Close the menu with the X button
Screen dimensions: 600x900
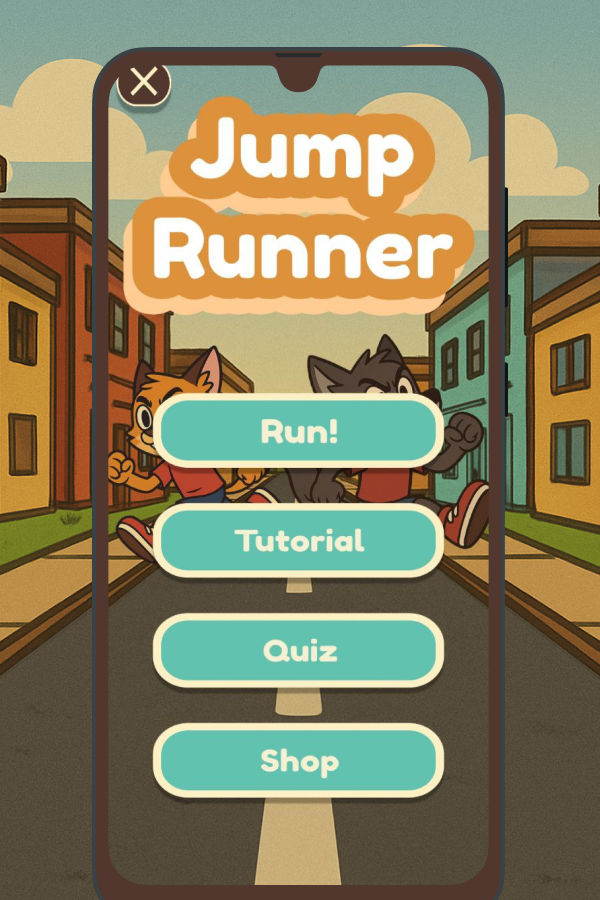tap(144, 83)
